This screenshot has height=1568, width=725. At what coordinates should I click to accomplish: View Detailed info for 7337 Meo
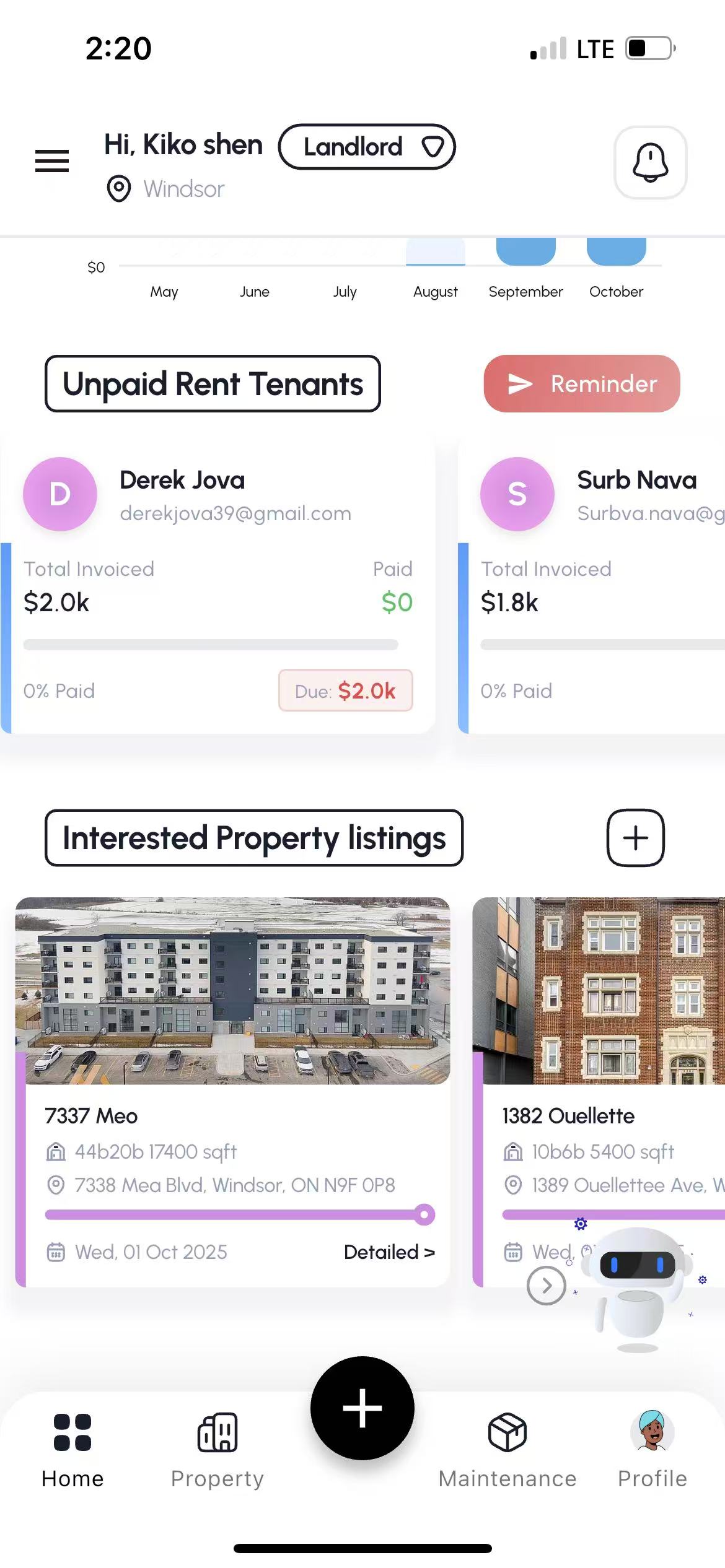(389, 1252)
